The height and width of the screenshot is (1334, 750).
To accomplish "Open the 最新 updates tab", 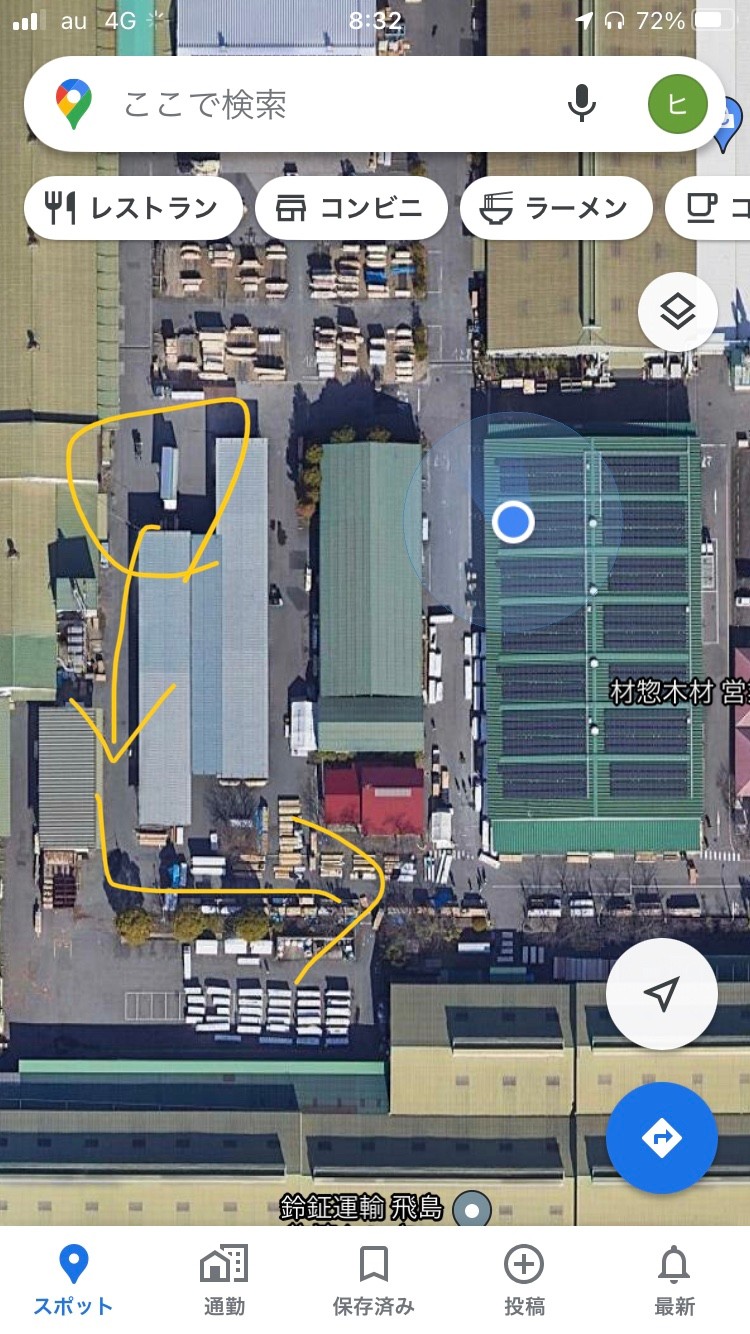I will [675, 1279].
